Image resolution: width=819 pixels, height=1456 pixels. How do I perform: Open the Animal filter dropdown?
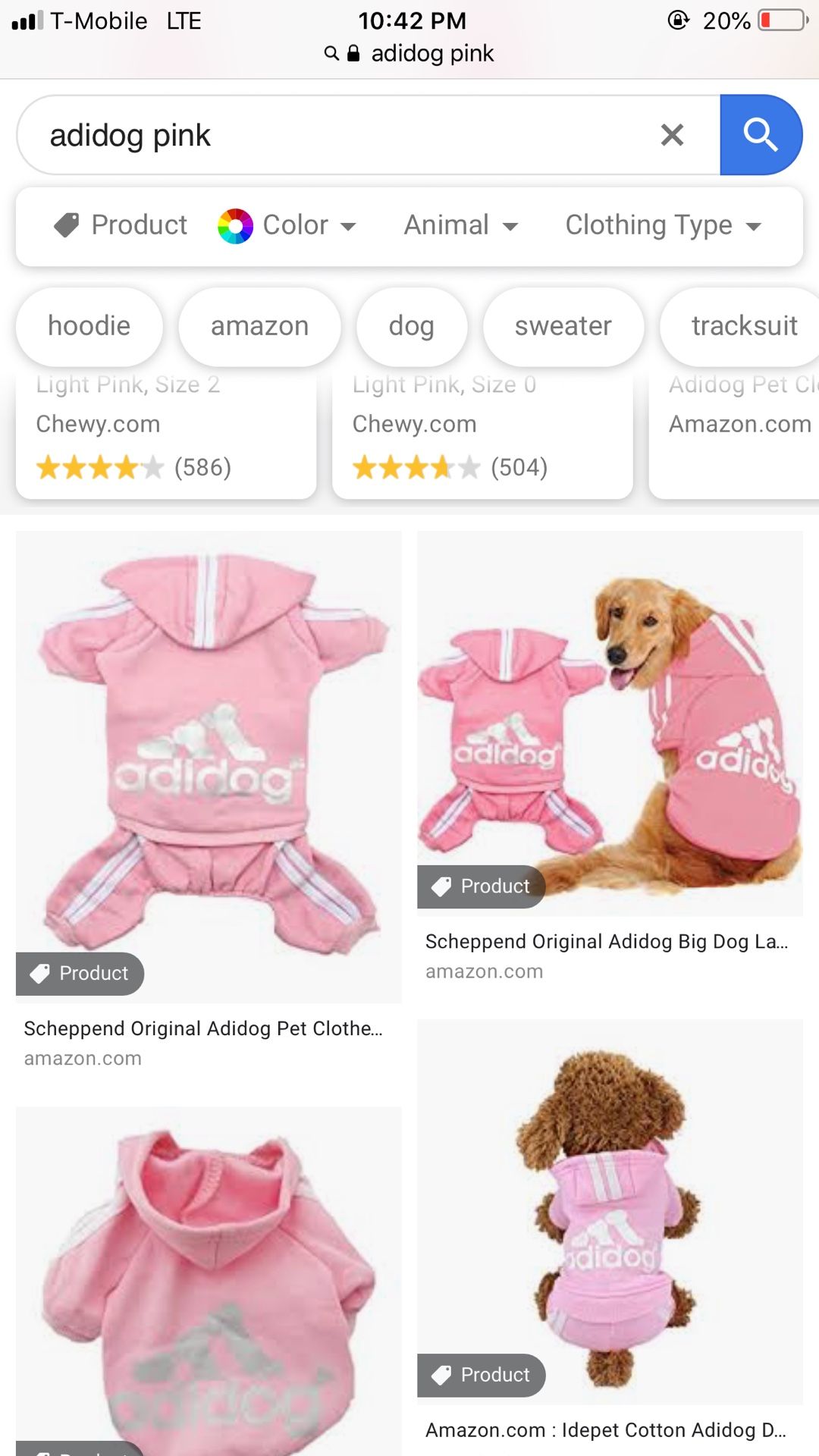pos(461,225)
